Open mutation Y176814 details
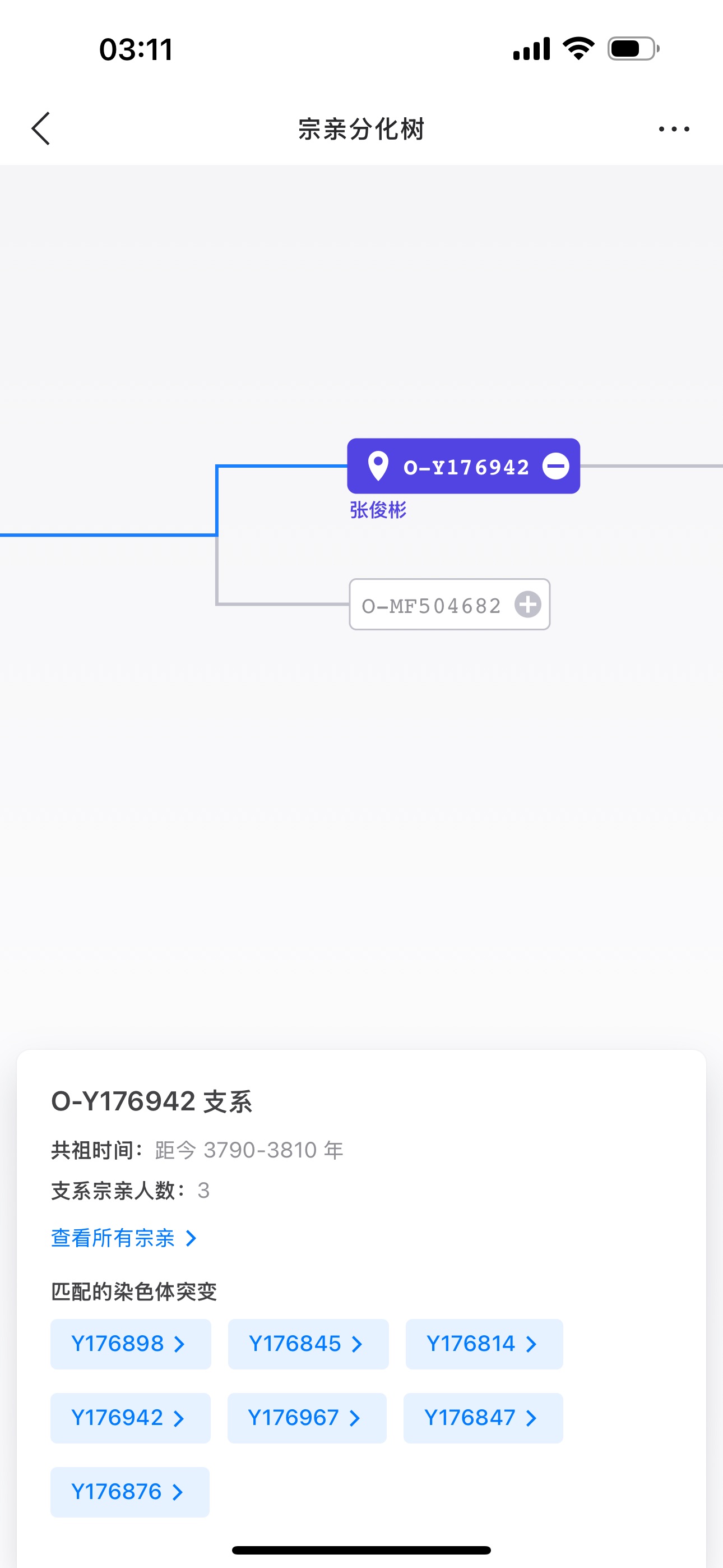723x1568 pixels. [484, 1344]
